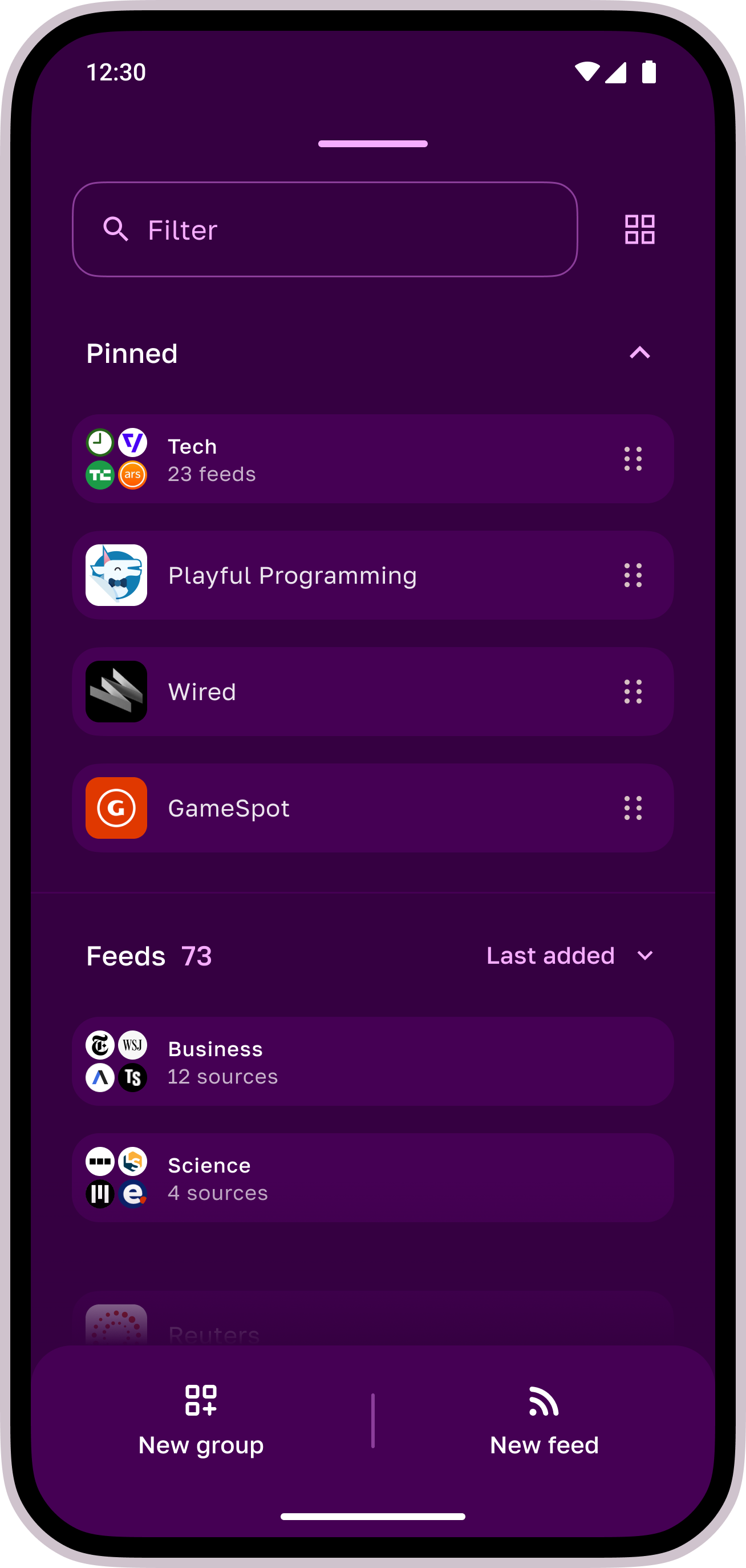The width and height of the screenshot is (746, 1568).
Task: Tap the drag handle next to Wired
Action: 632,691
